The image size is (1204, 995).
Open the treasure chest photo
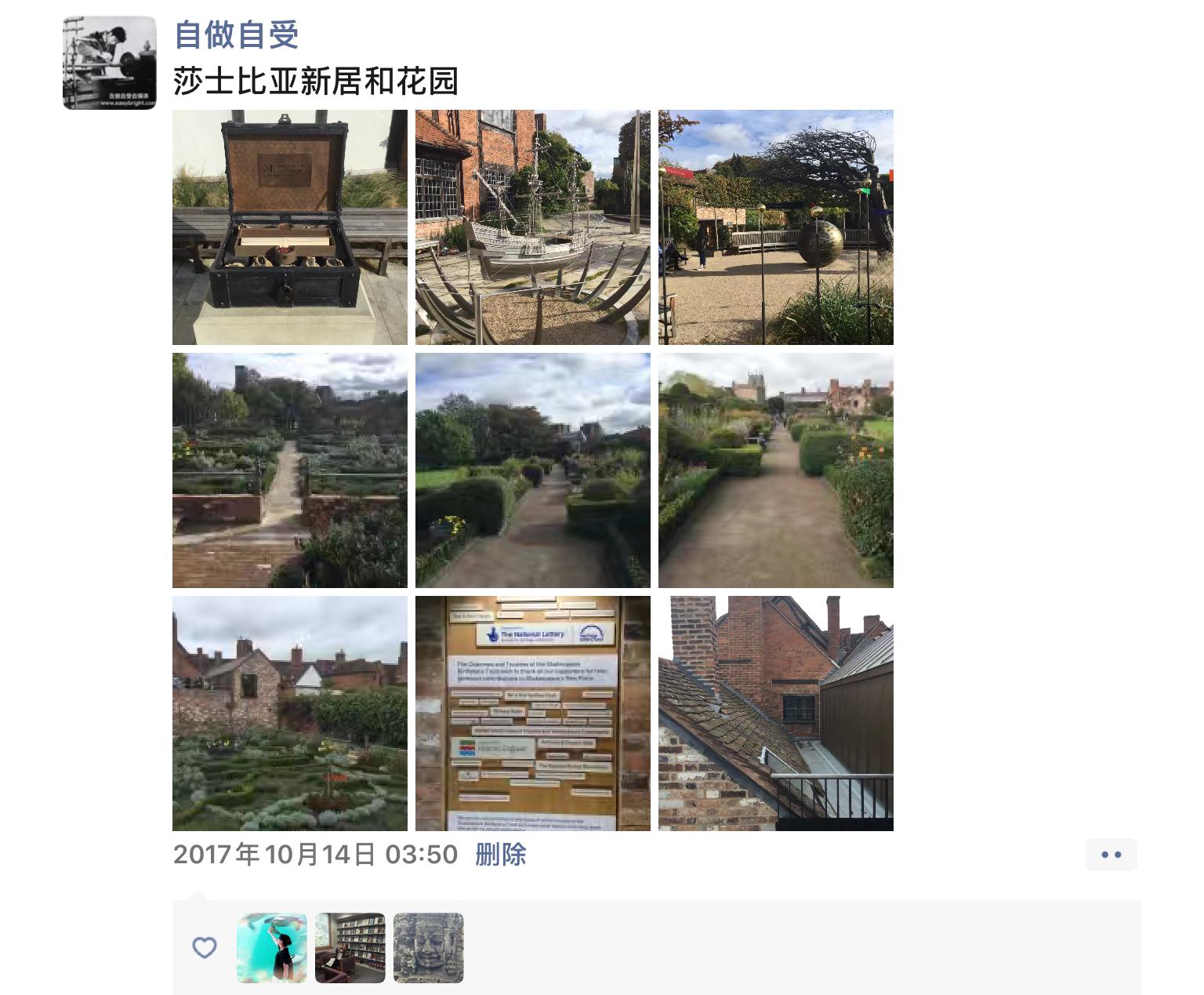pos(290,227)
